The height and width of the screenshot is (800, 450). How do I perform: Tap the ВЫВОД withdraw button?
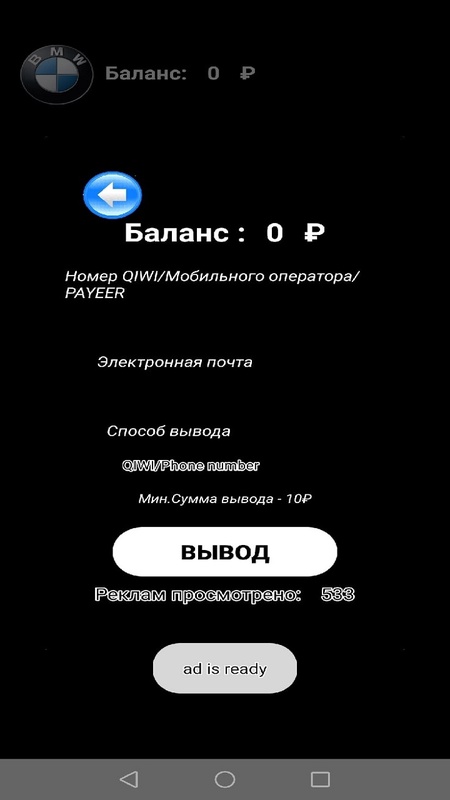[x=224, y=552]
